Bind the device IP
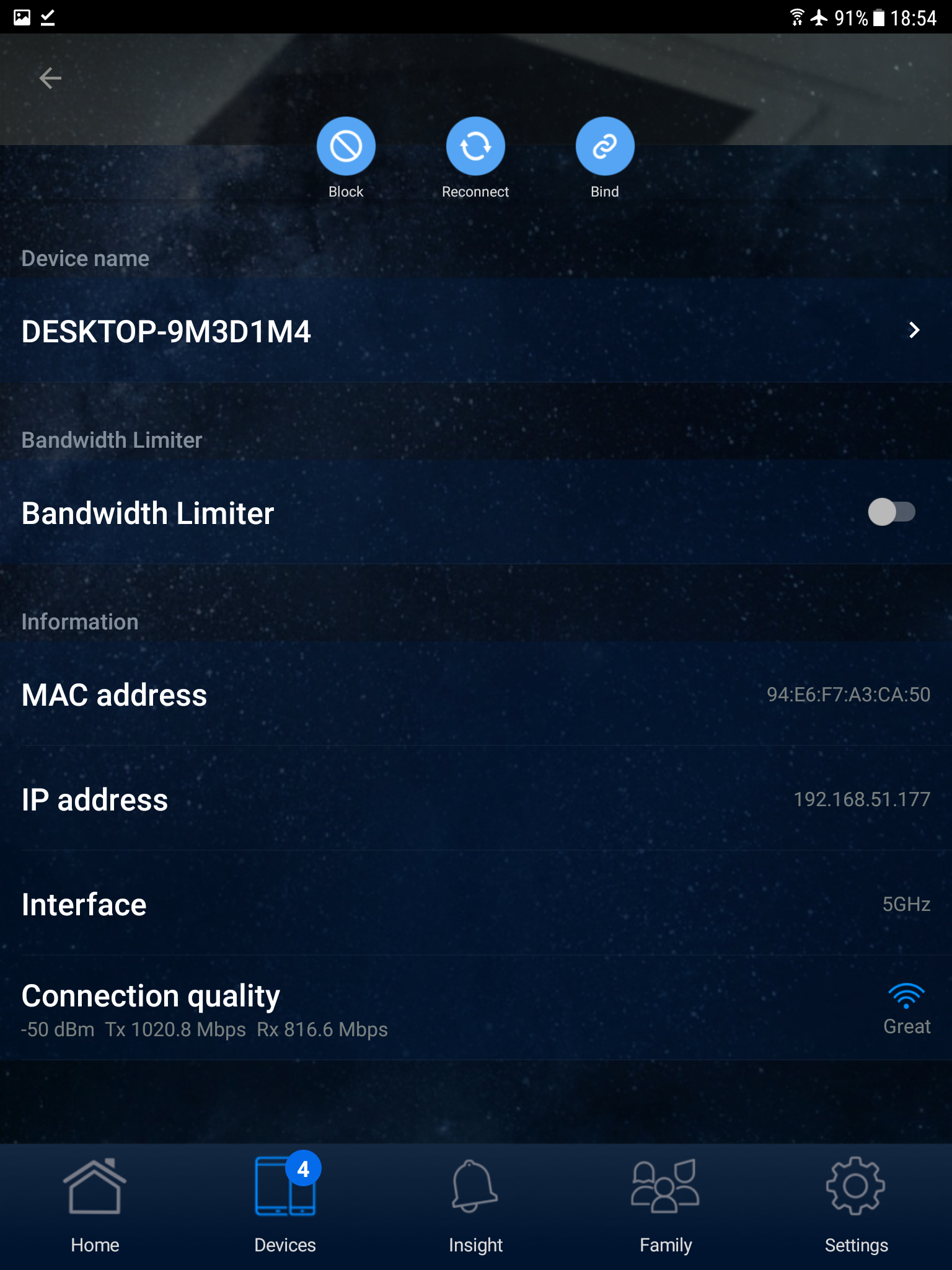This screenshot has width=952, height=1270. coord(604,147)
